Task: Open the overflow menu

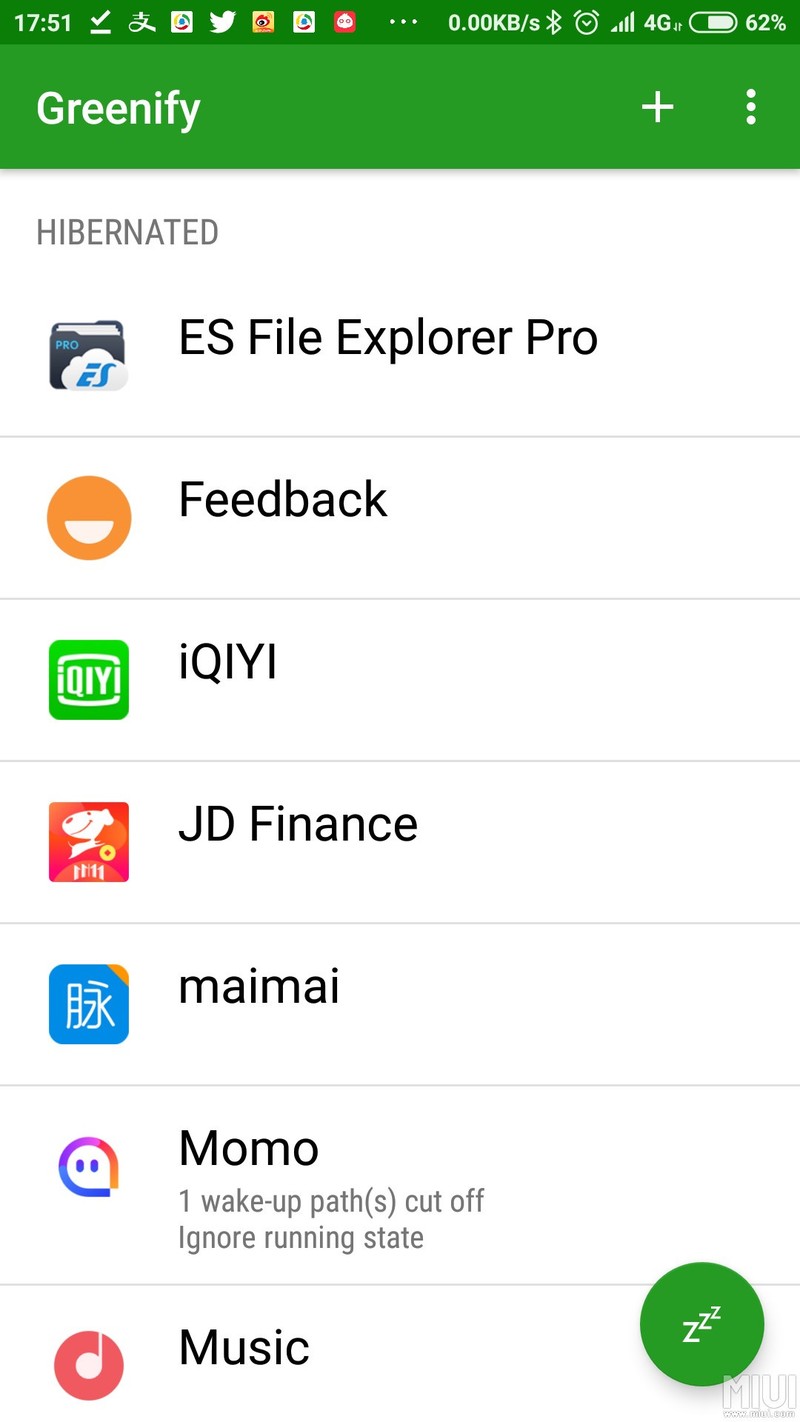Action: 751,107
